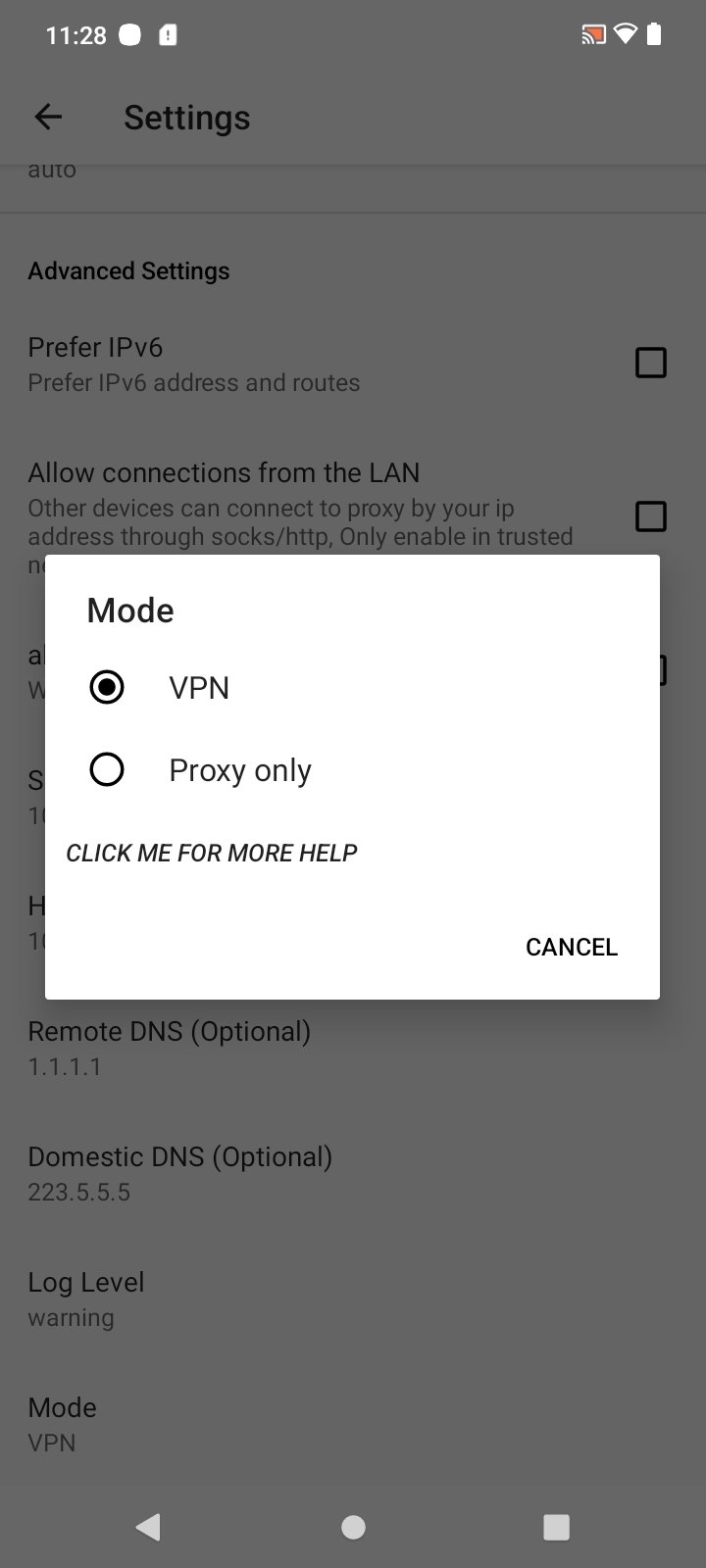
Task: Dismiss dialog with CANCEL
Action: point(571,947)
